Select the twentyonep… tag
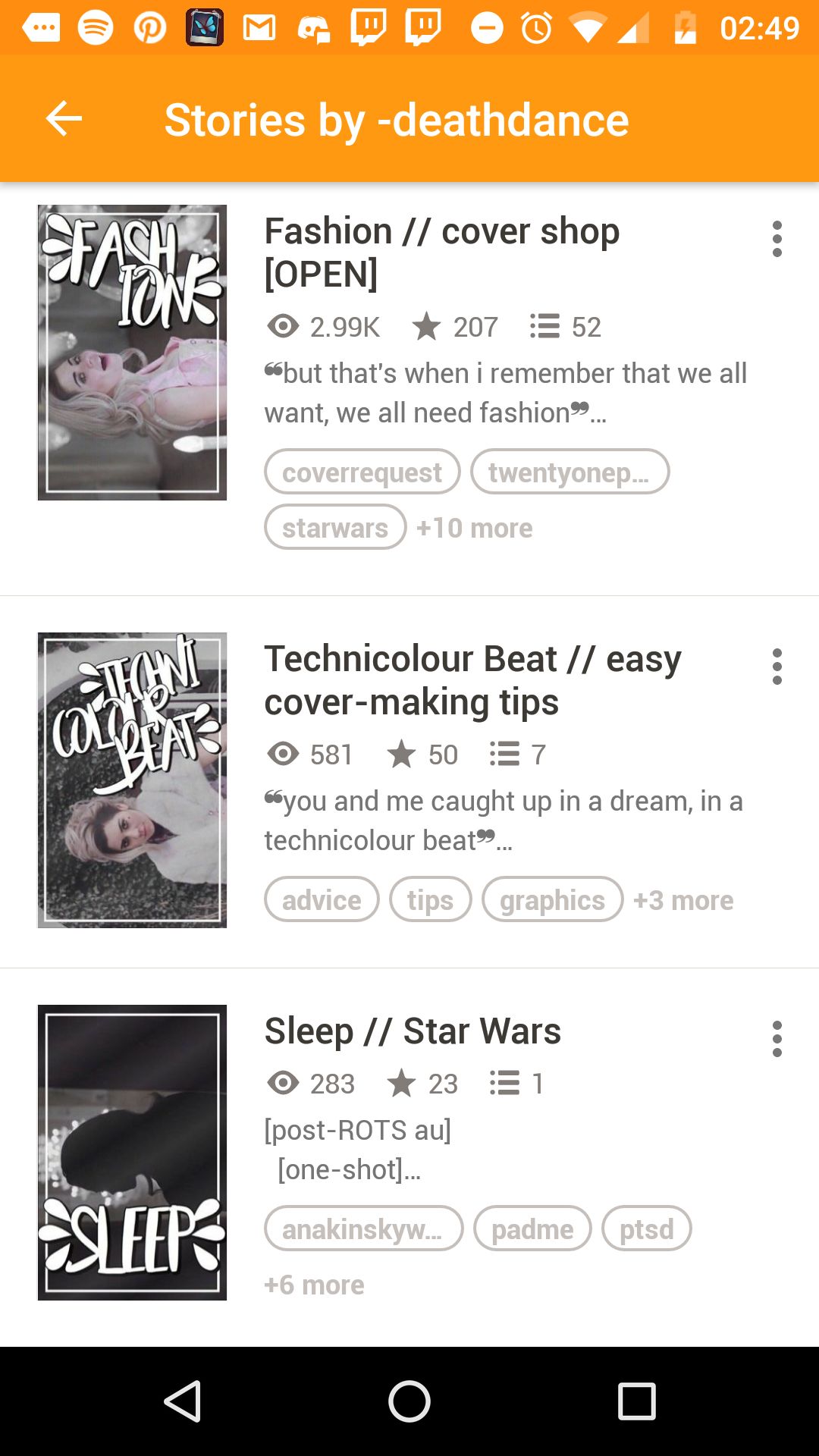819x1456 pixels. 570,472
